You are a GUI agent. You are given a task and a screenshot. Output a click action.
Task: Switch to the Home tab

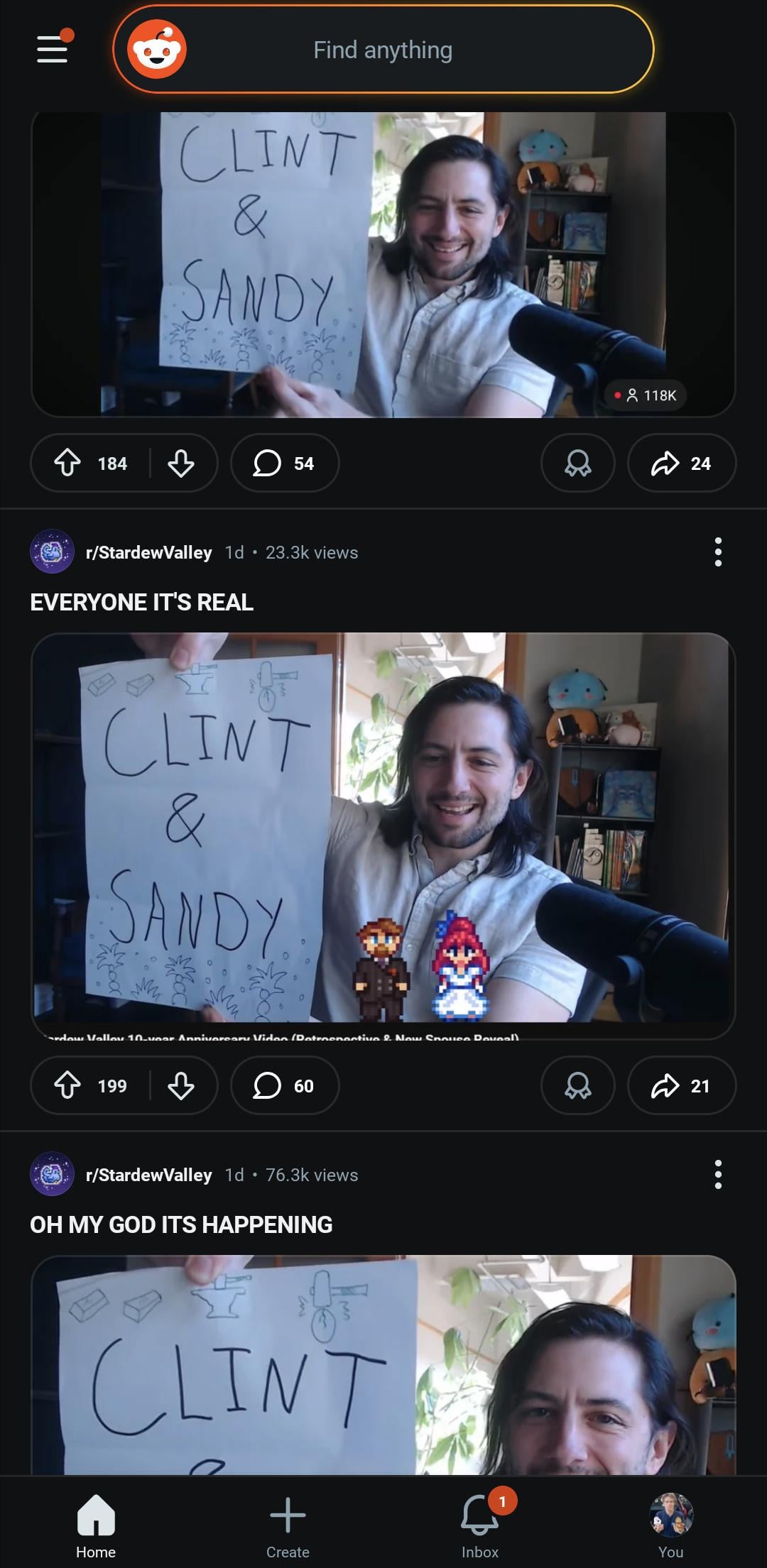(x=96, y=1526)
